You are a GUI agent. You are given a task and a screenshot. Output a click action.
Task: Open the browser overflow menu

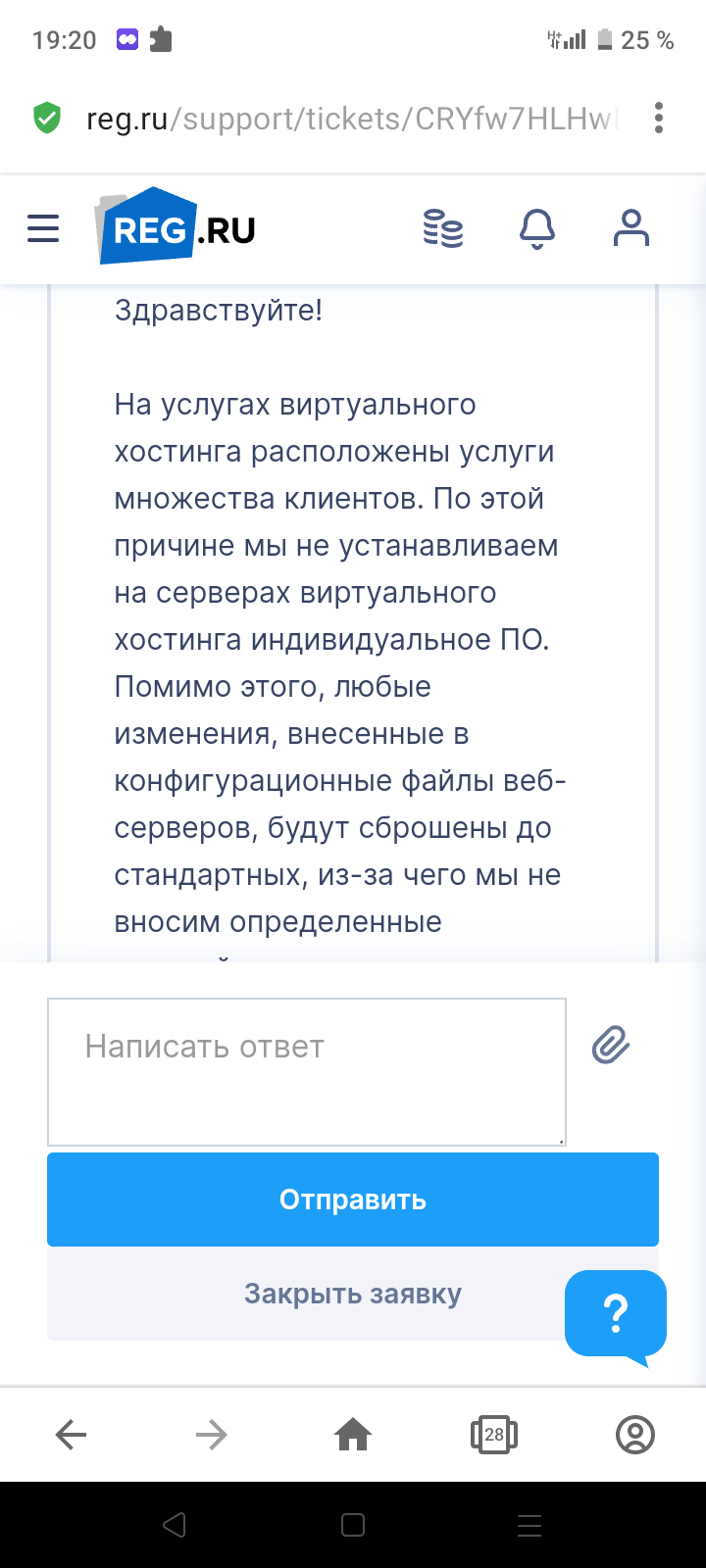[x=659, y=119]
